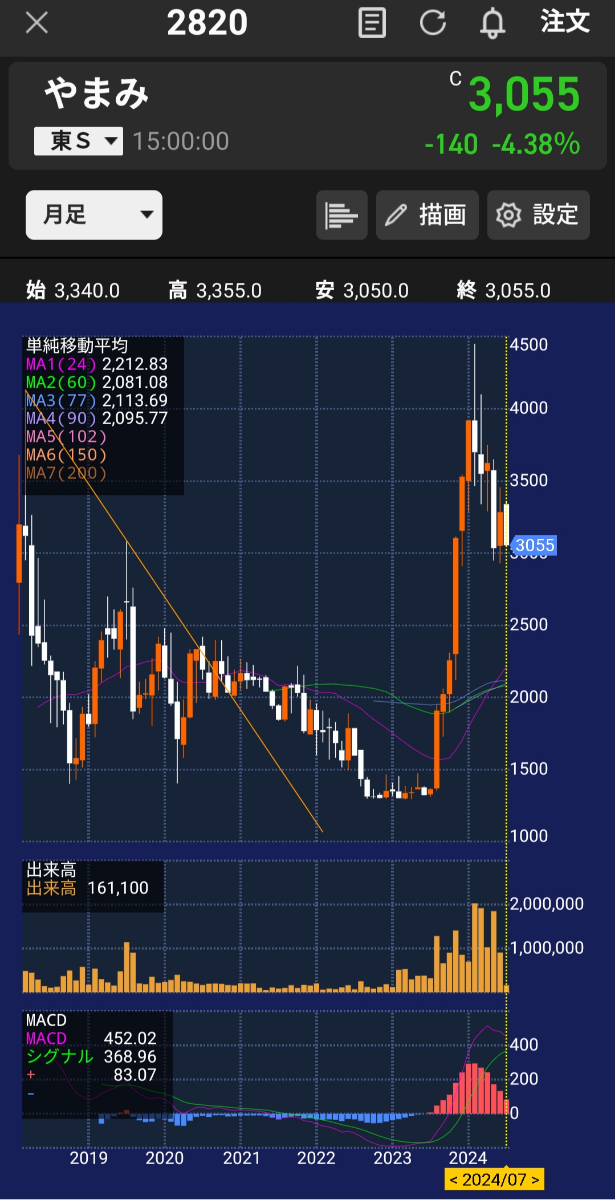The width and height of the screenshot is (615, 1200).
Task: Tap the 注文 order button
Action: click(x=565, y=22)
